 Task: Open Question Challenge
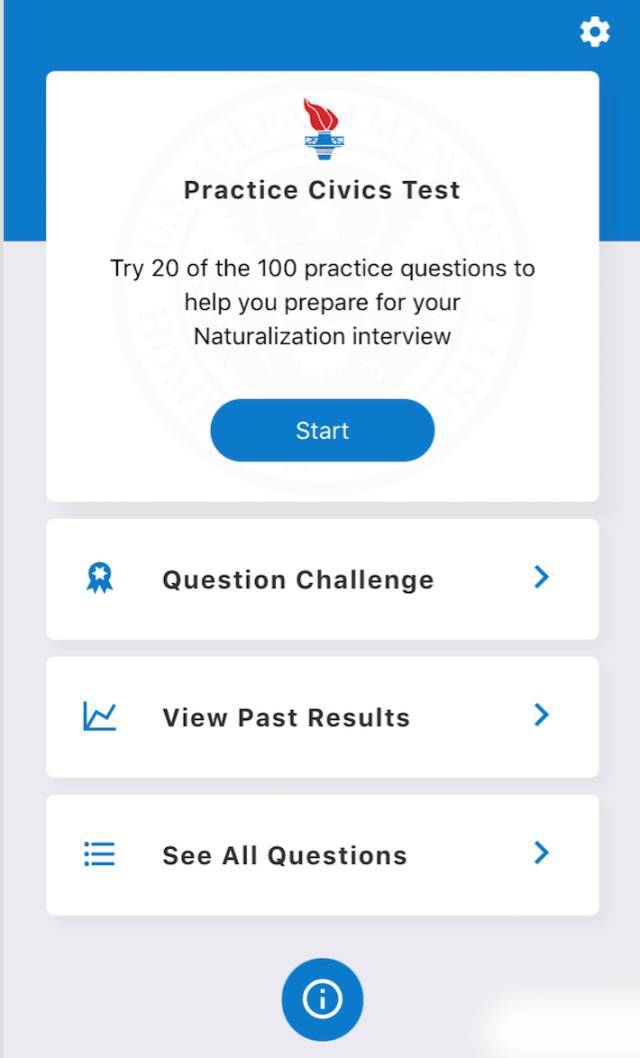pos(322,579)
